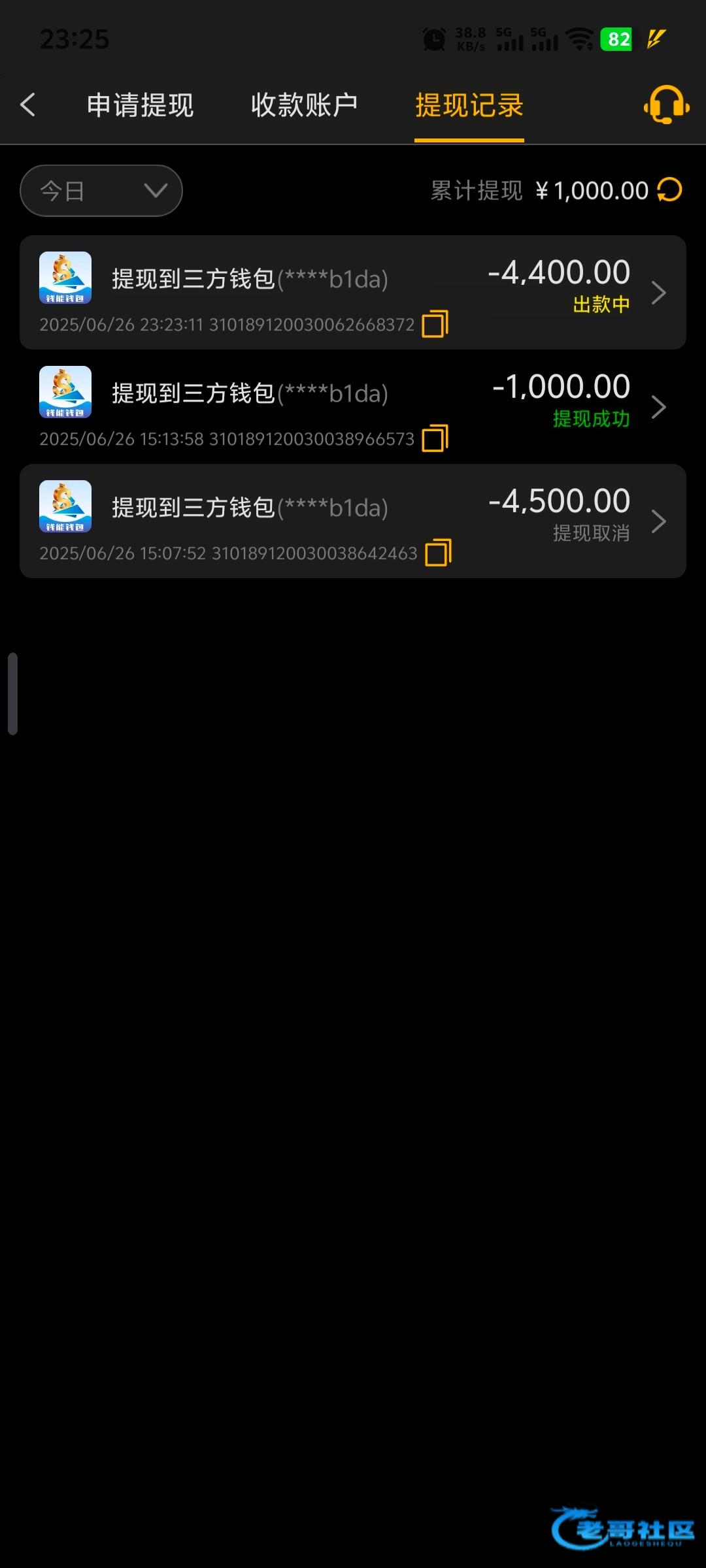Copy order number ending 38642463
This screenshot has width=706, height=1568.
click(x=438, y=553)
